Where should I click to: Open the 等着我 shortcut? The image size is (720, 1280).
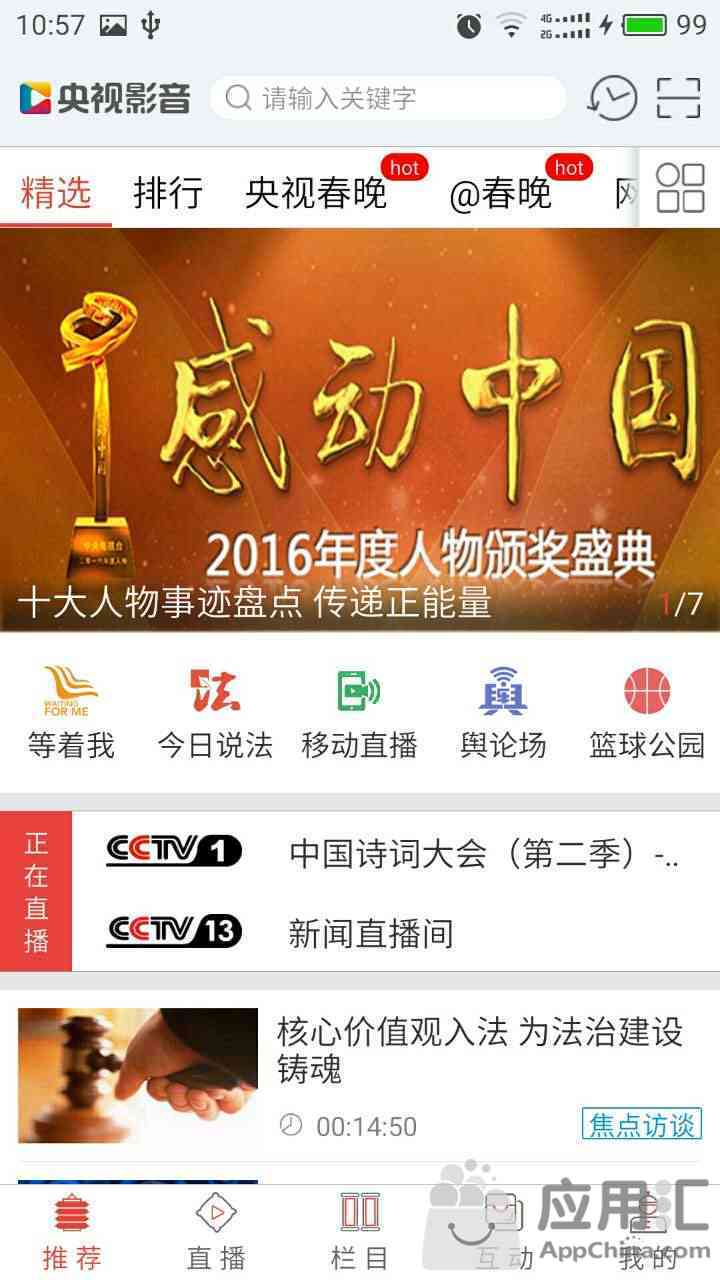pyautogui.click(x=71, y=713)
